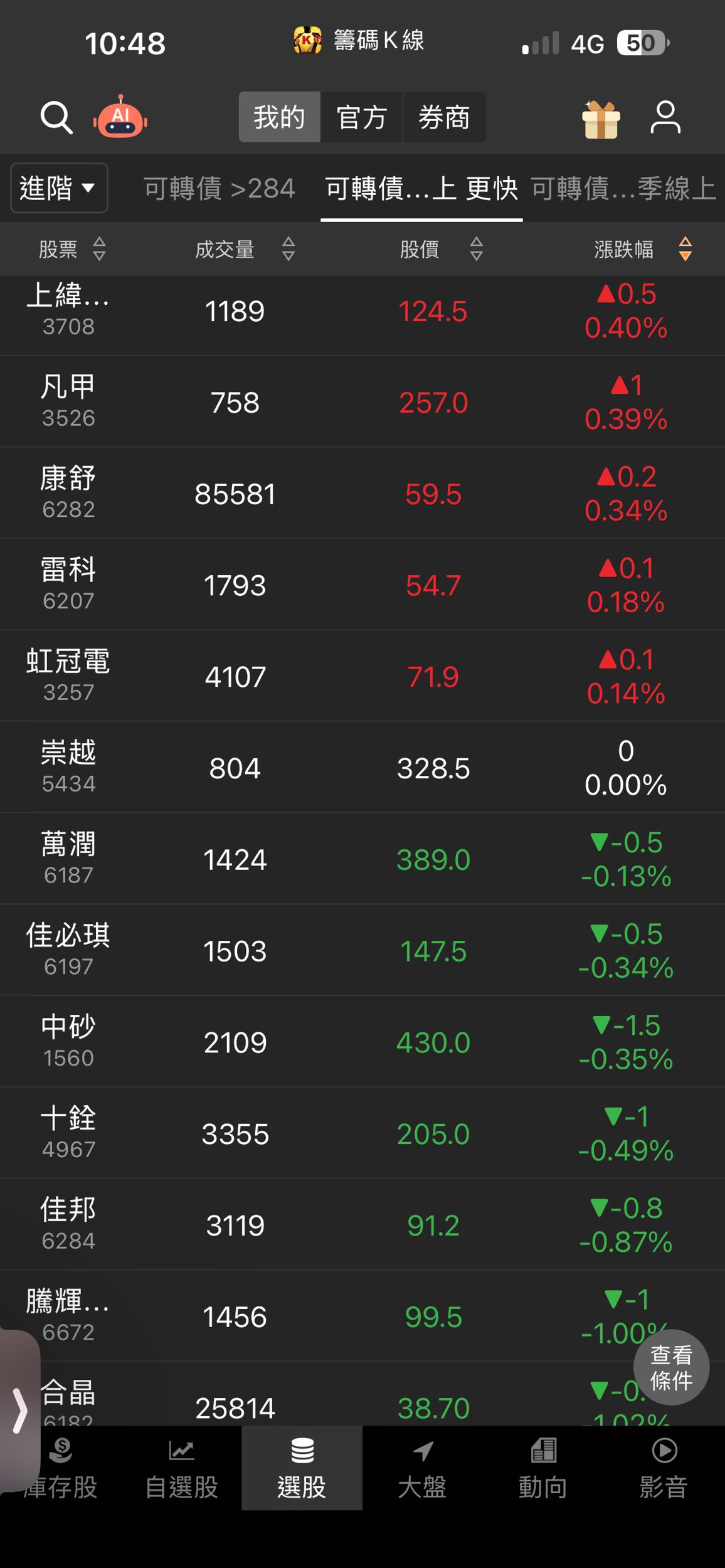
Task: Toggle 股票 column sort arrows
Action: (98, 250)
